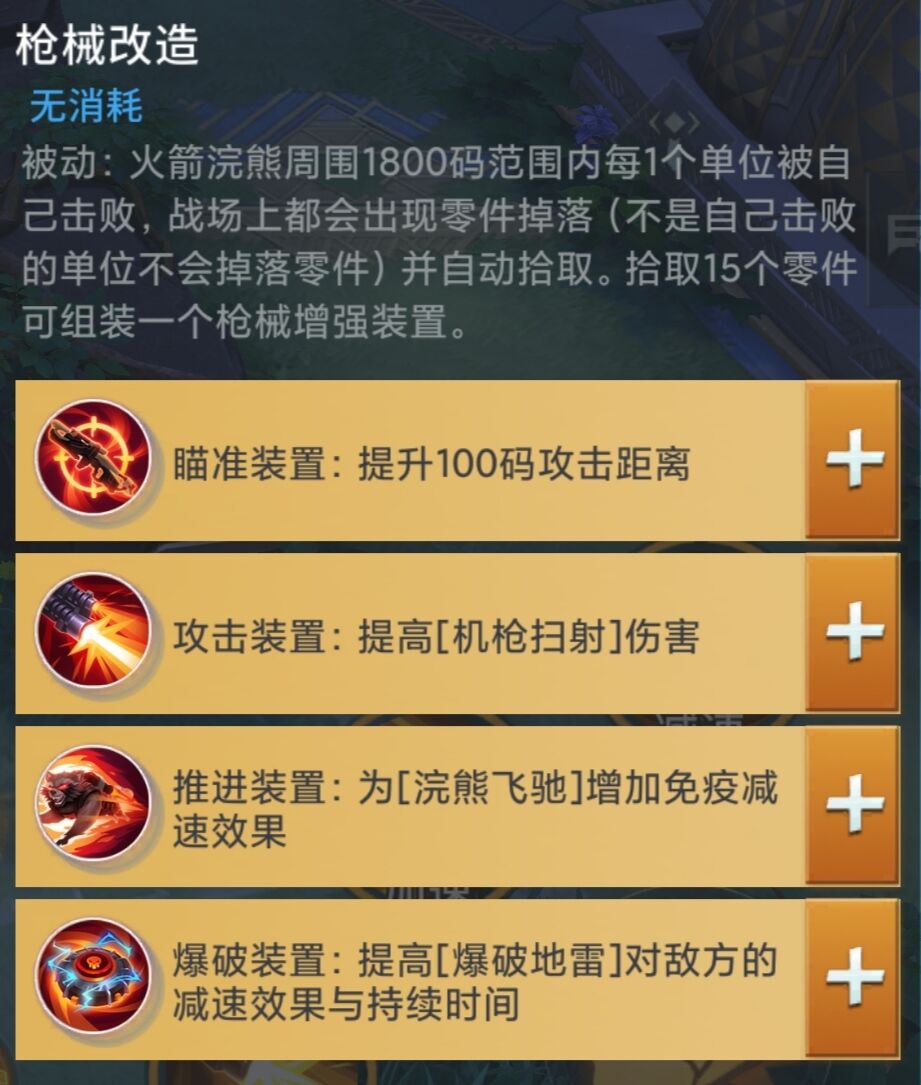Add the 瞄准装置 aiming upgrade
This screenshot has width=921, height=1085.
coord(854,461)
